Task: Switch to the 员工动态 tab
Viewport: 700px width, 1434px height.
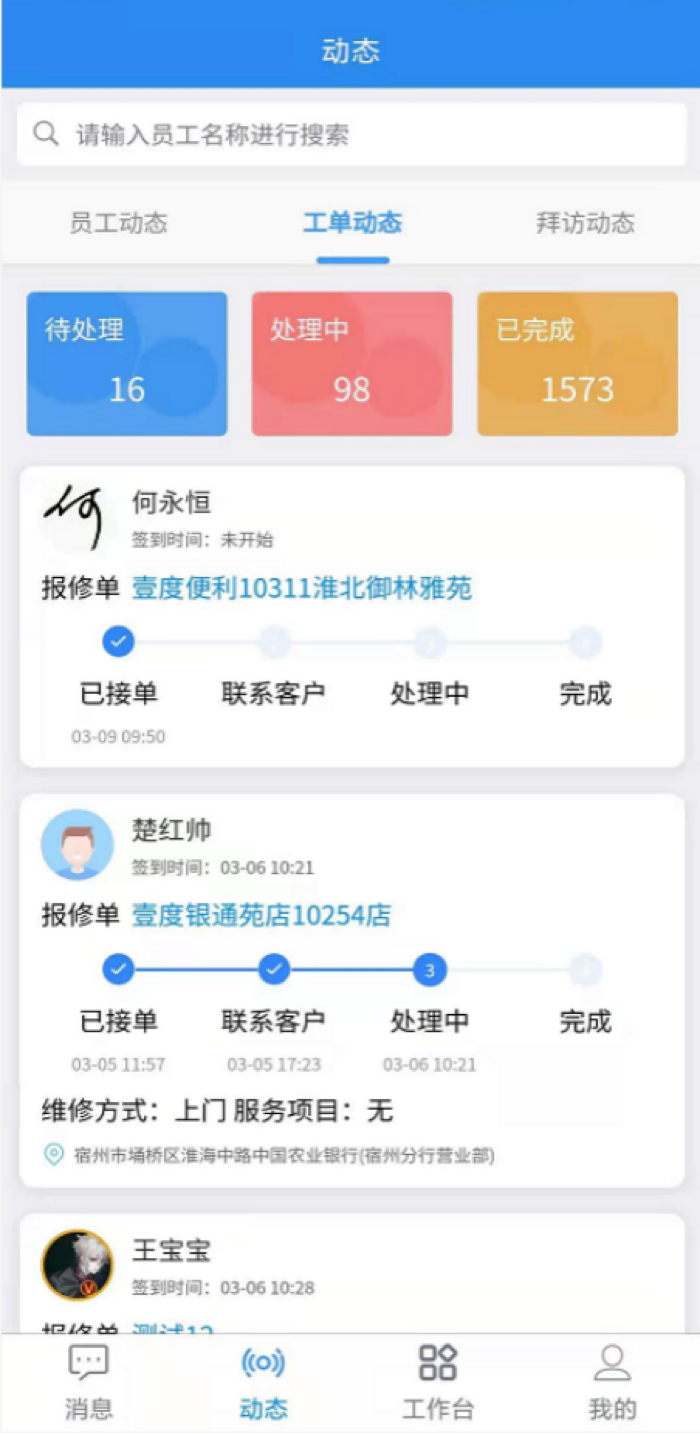Action: (118, 223)
